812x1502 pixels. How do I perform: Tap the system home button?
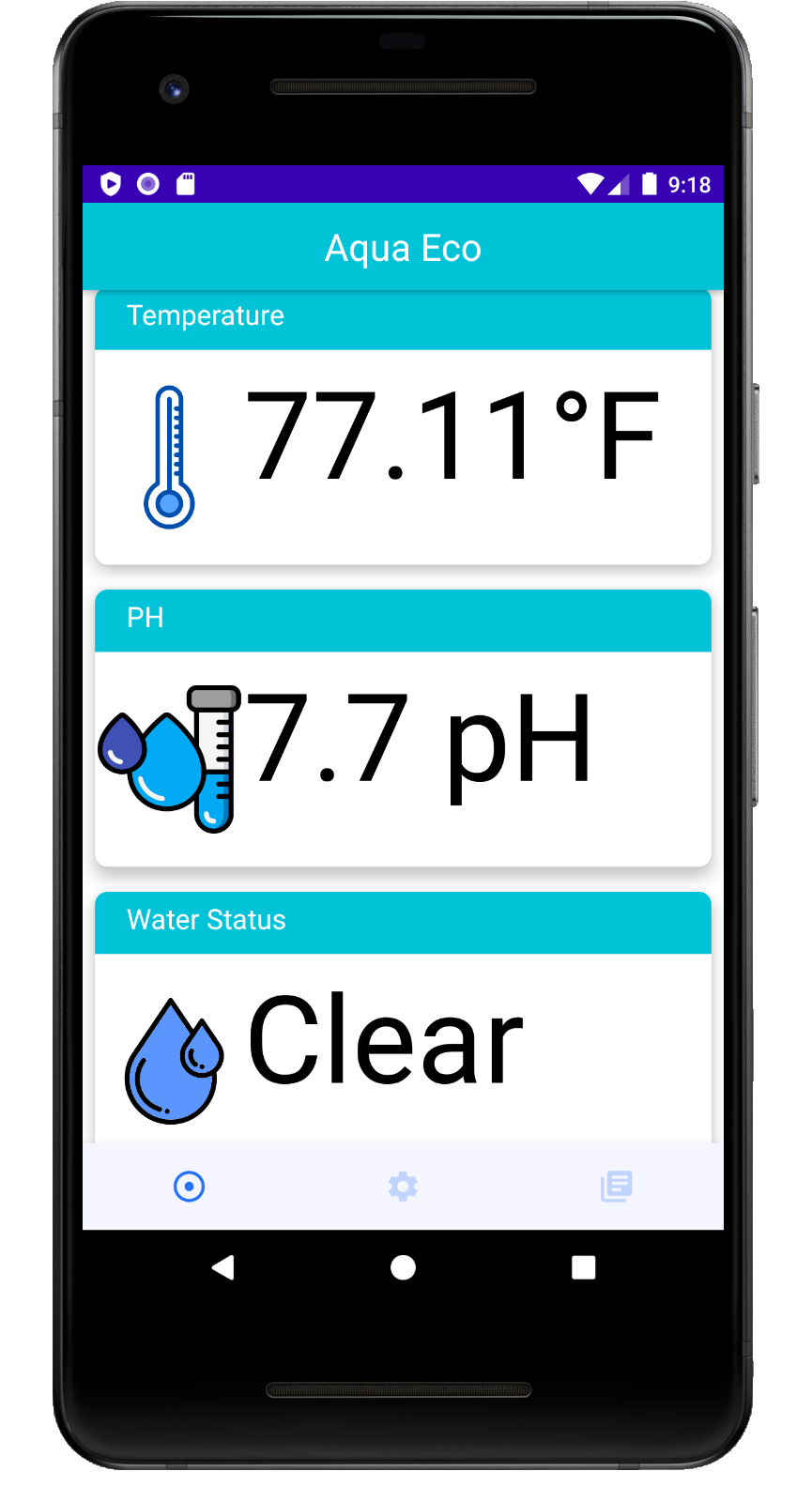[x=403, y=1268]
